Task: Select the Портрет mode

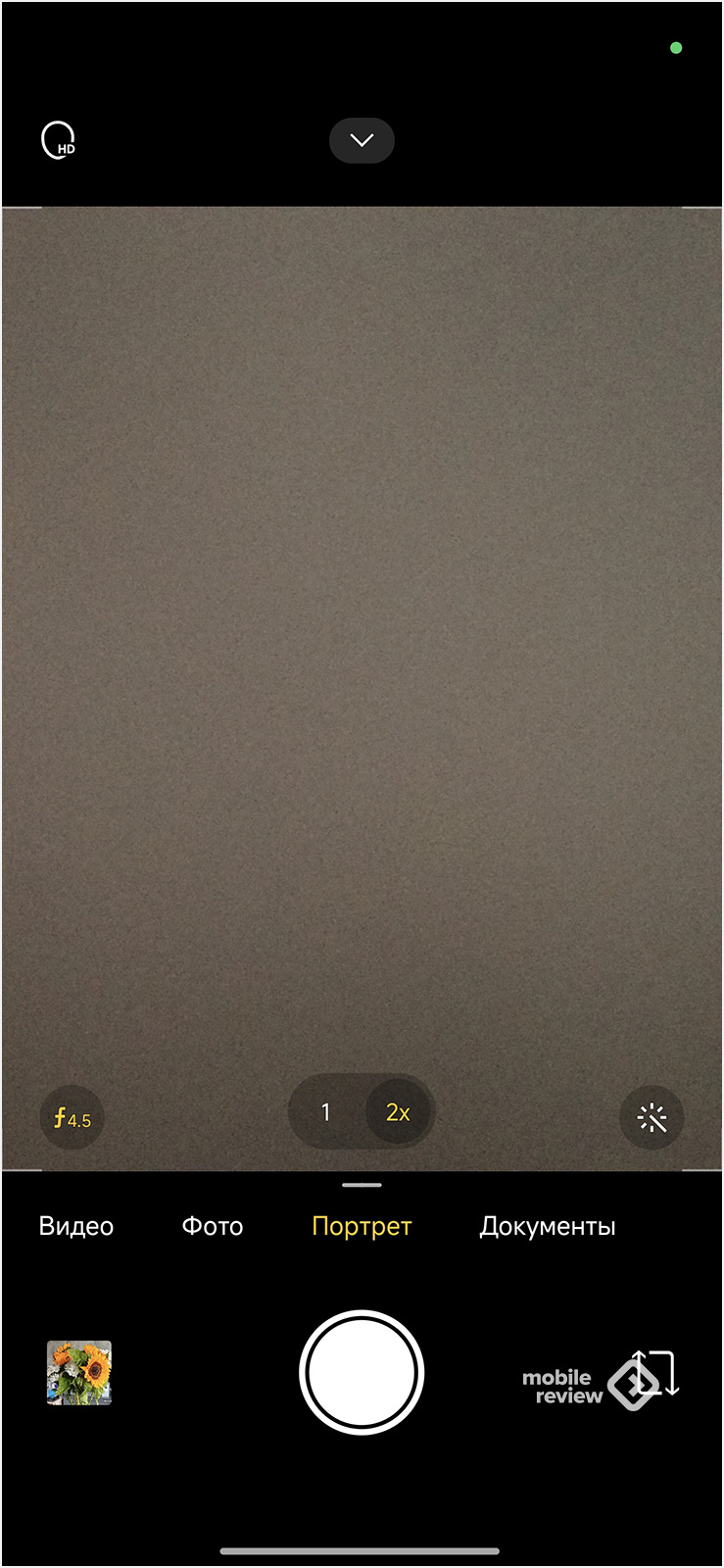Action: click(362, 1226)
